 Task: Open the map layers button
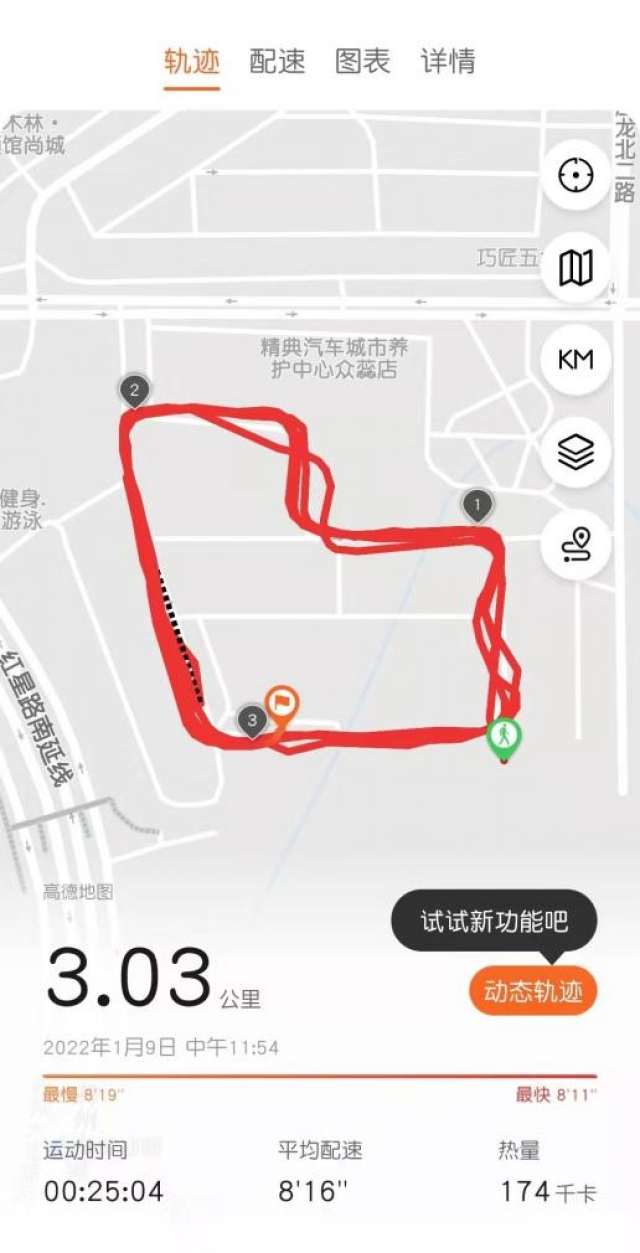576,452
